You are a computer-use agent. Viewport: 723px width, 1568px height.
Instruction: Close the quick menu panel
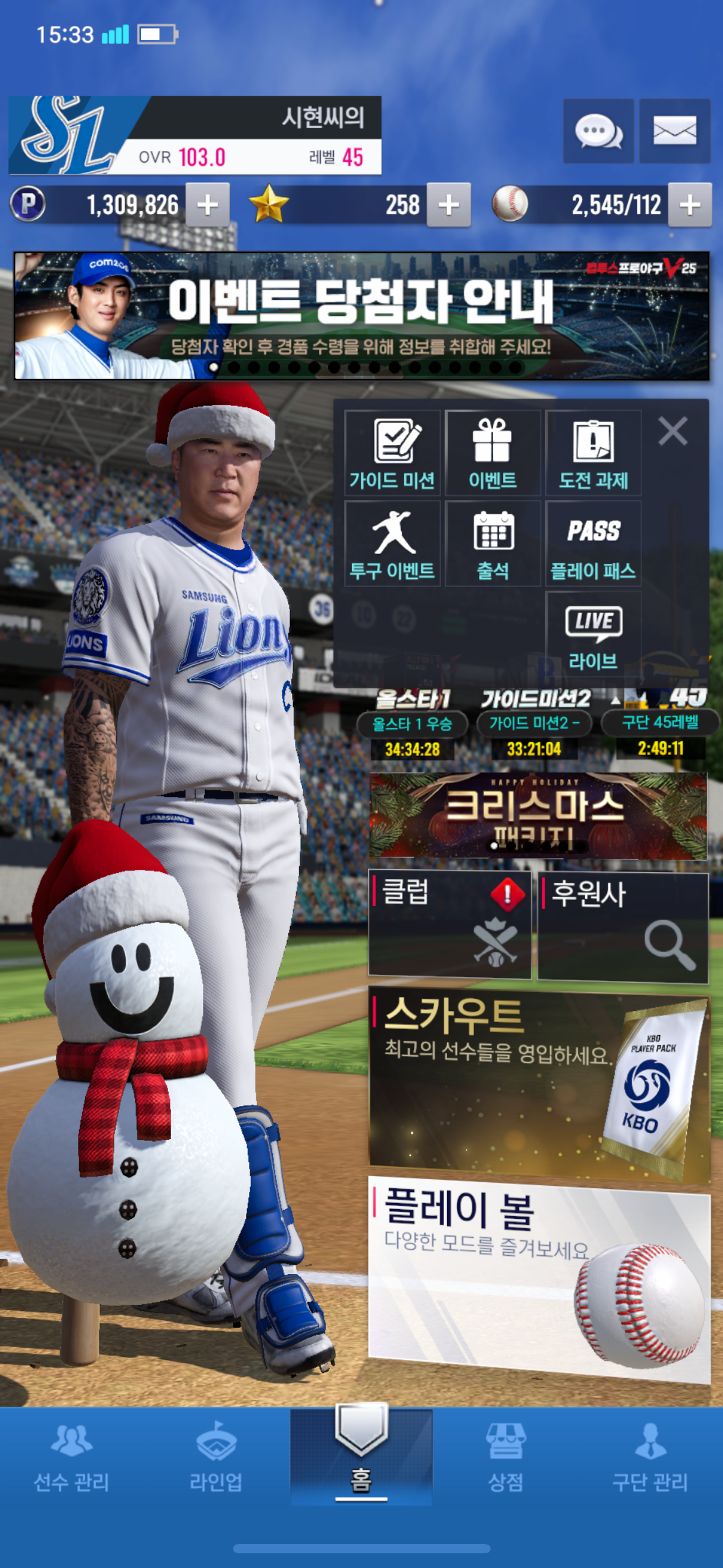click(673, 431)
